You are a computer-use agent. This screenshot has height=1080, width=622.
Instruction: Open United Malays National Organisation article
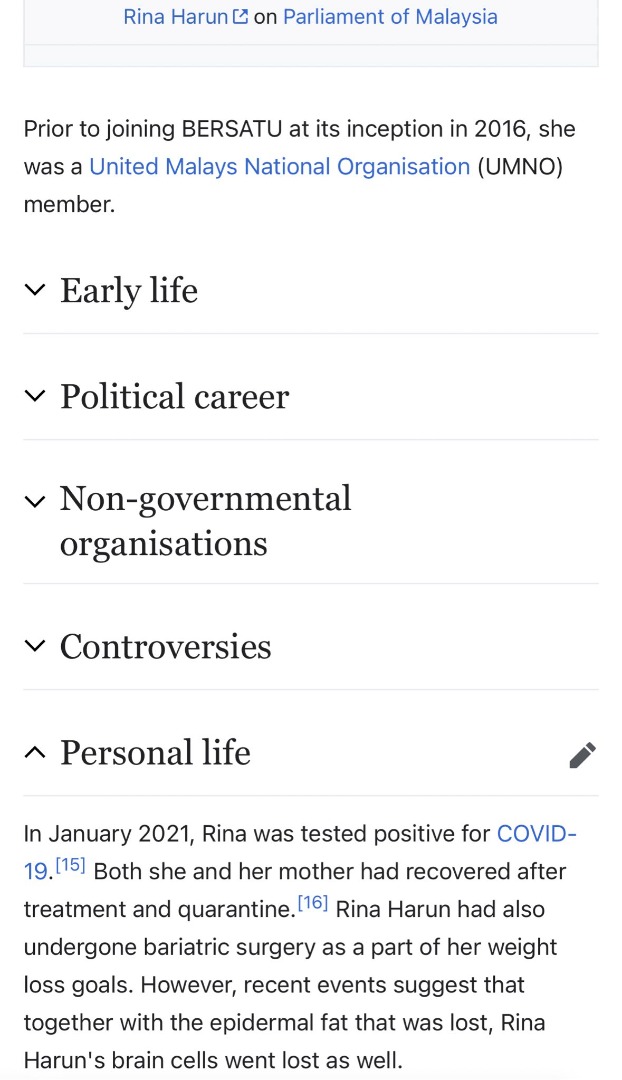pos(280,167)
